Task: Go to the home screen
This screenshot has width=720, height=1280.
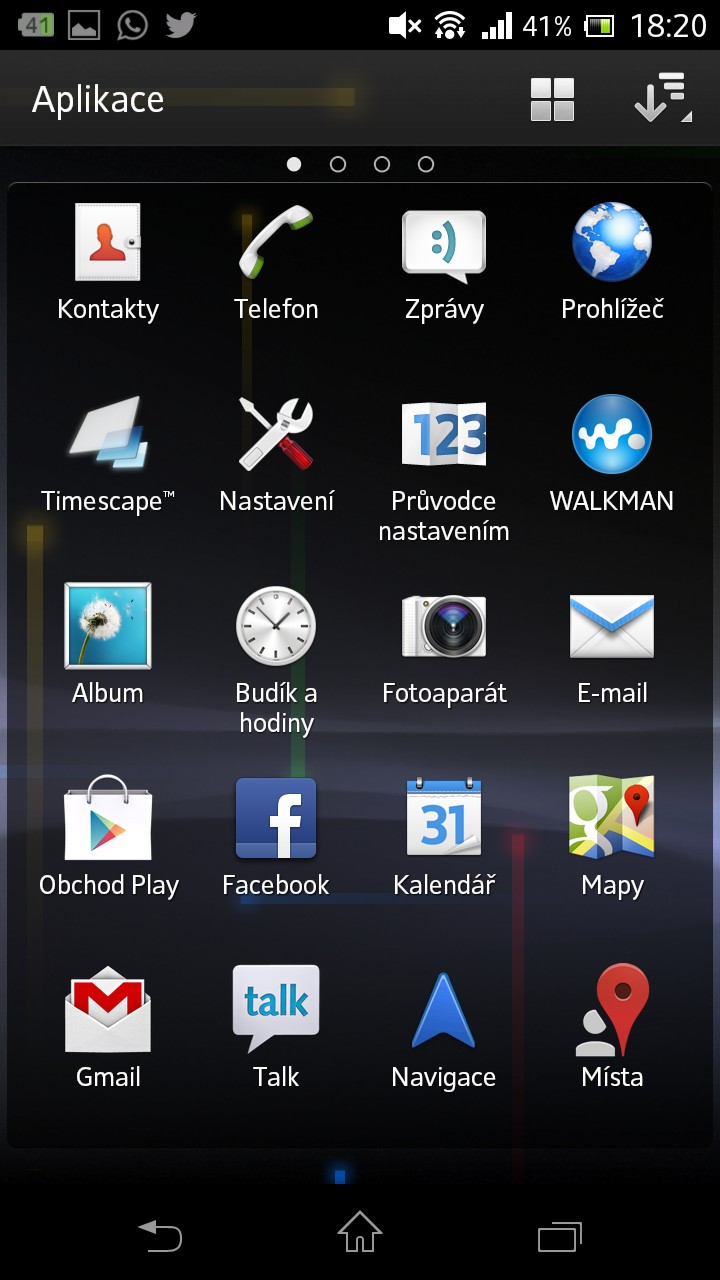Action: tap(360, 1231)
